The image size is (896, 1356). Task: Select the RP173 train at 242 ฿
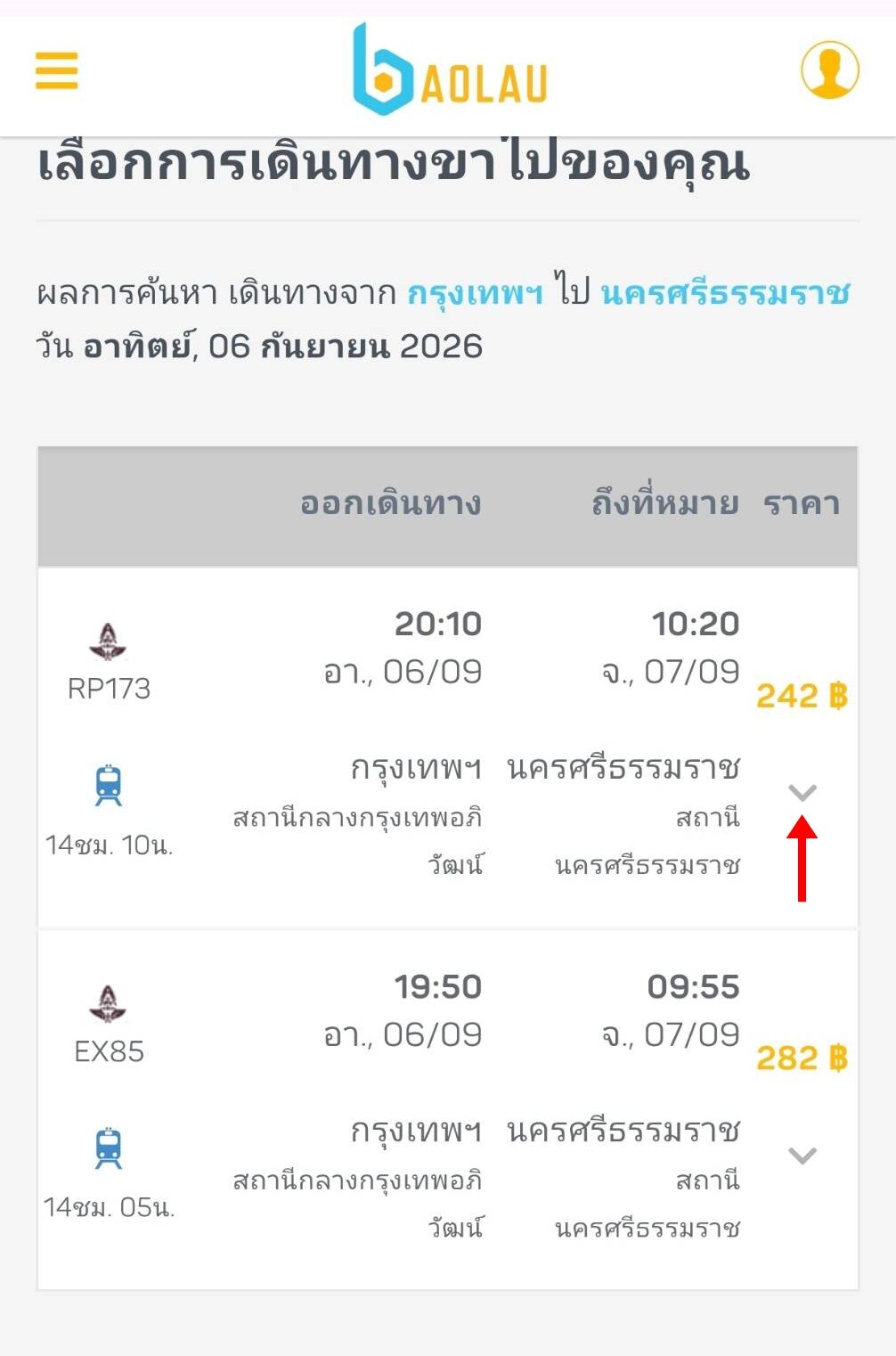pyautogui.click(x=447, y=747)
